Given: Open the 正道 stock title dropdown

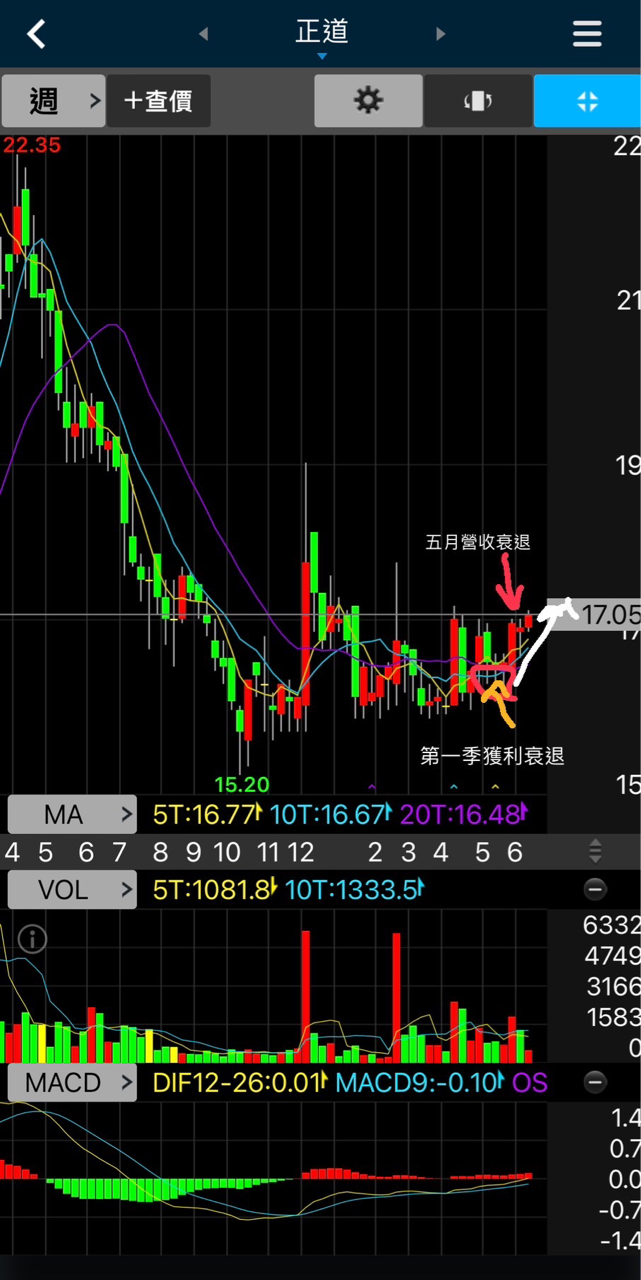Looking at the screenshot, I should pos(321,35).
